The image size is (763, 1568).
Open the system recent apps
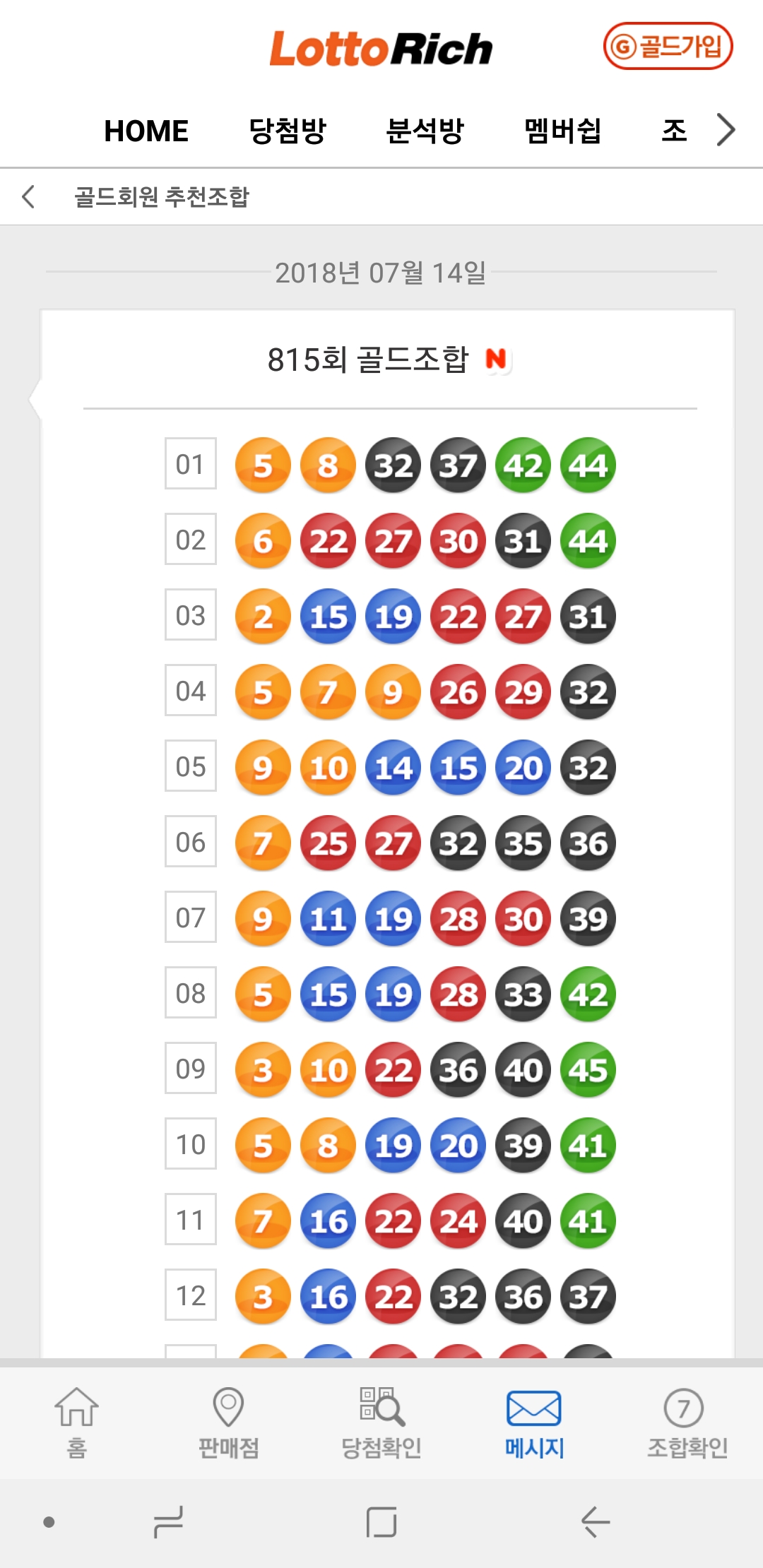(x=168, y=1521)
